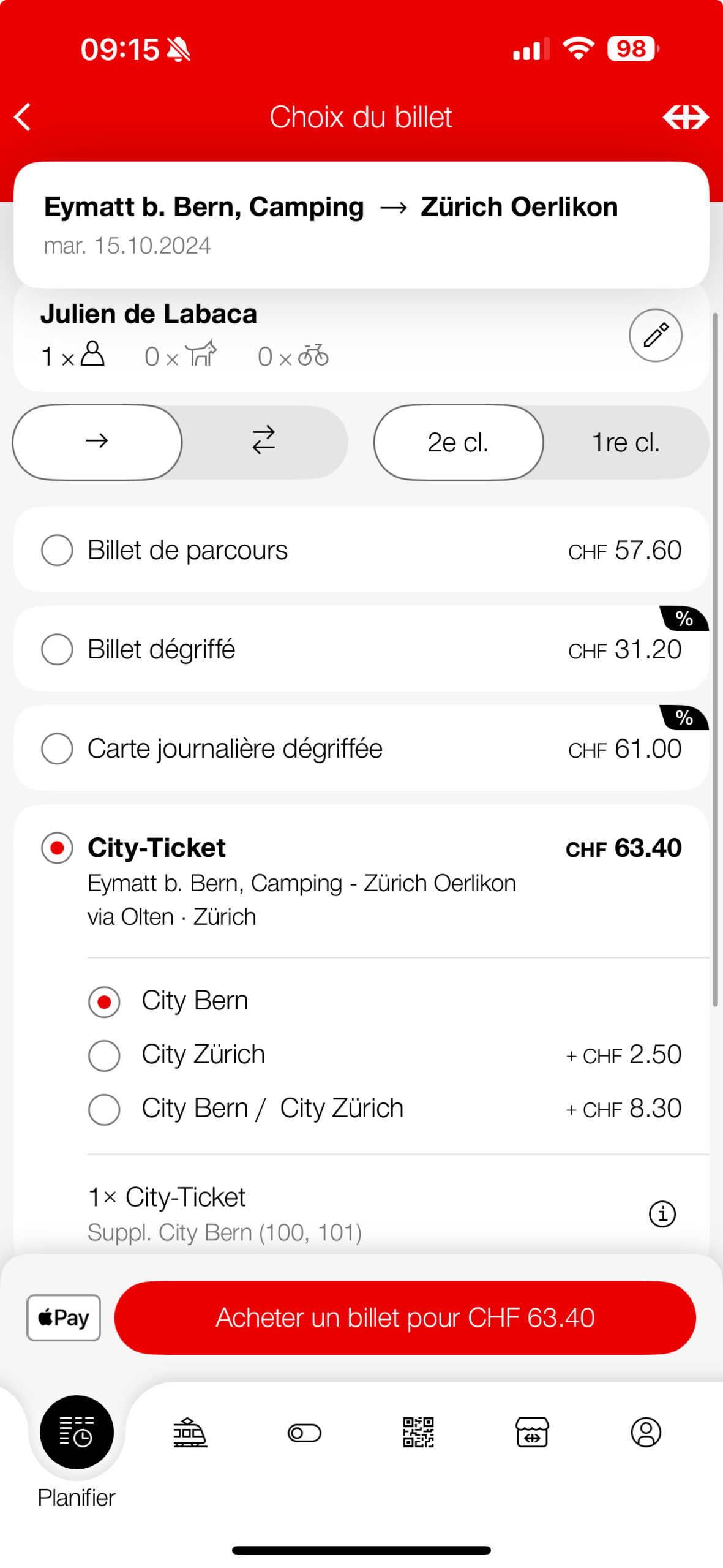
Task: Open the profile tab
Action: 646,1432
